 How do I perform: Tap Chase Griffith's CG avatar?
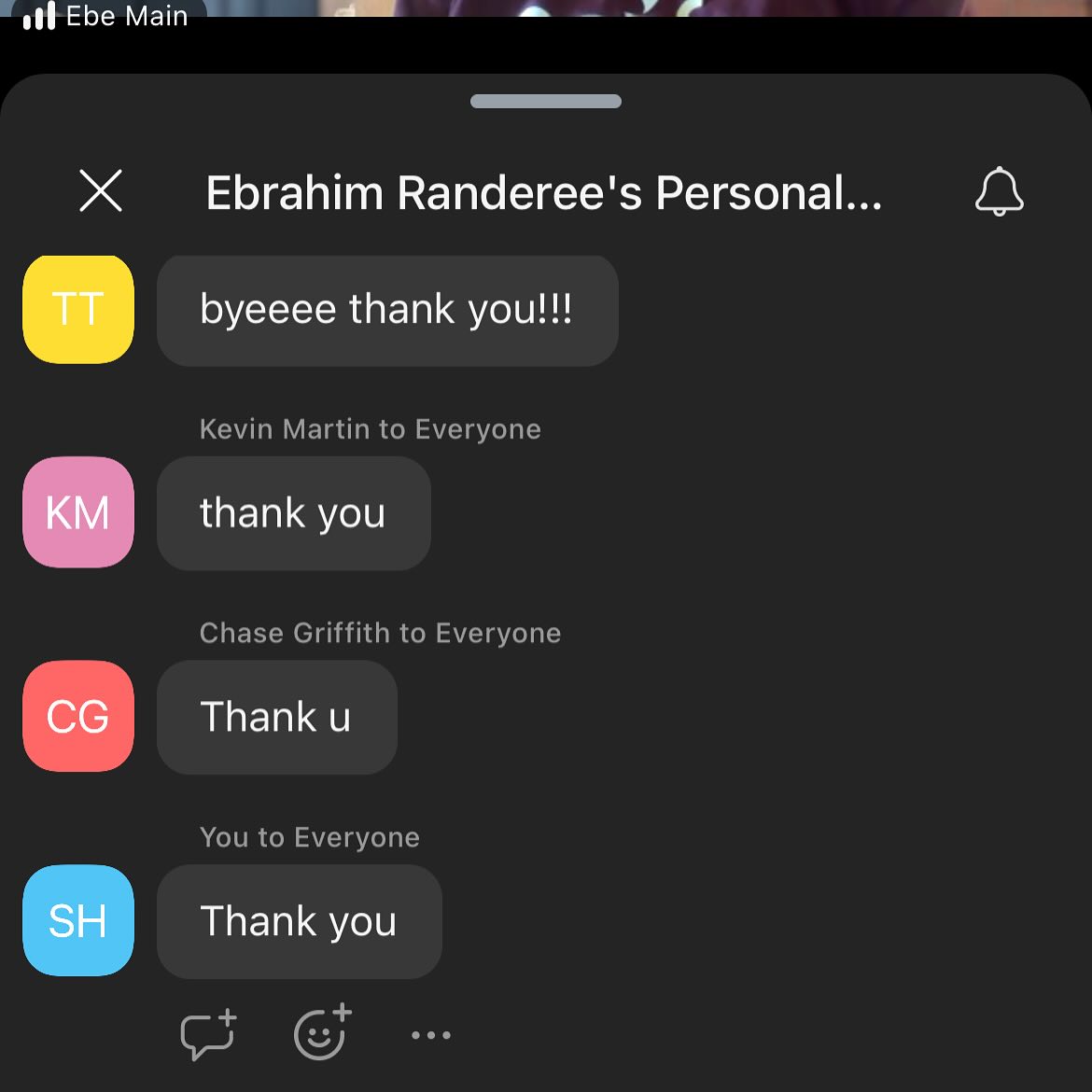tap(78, 716)
